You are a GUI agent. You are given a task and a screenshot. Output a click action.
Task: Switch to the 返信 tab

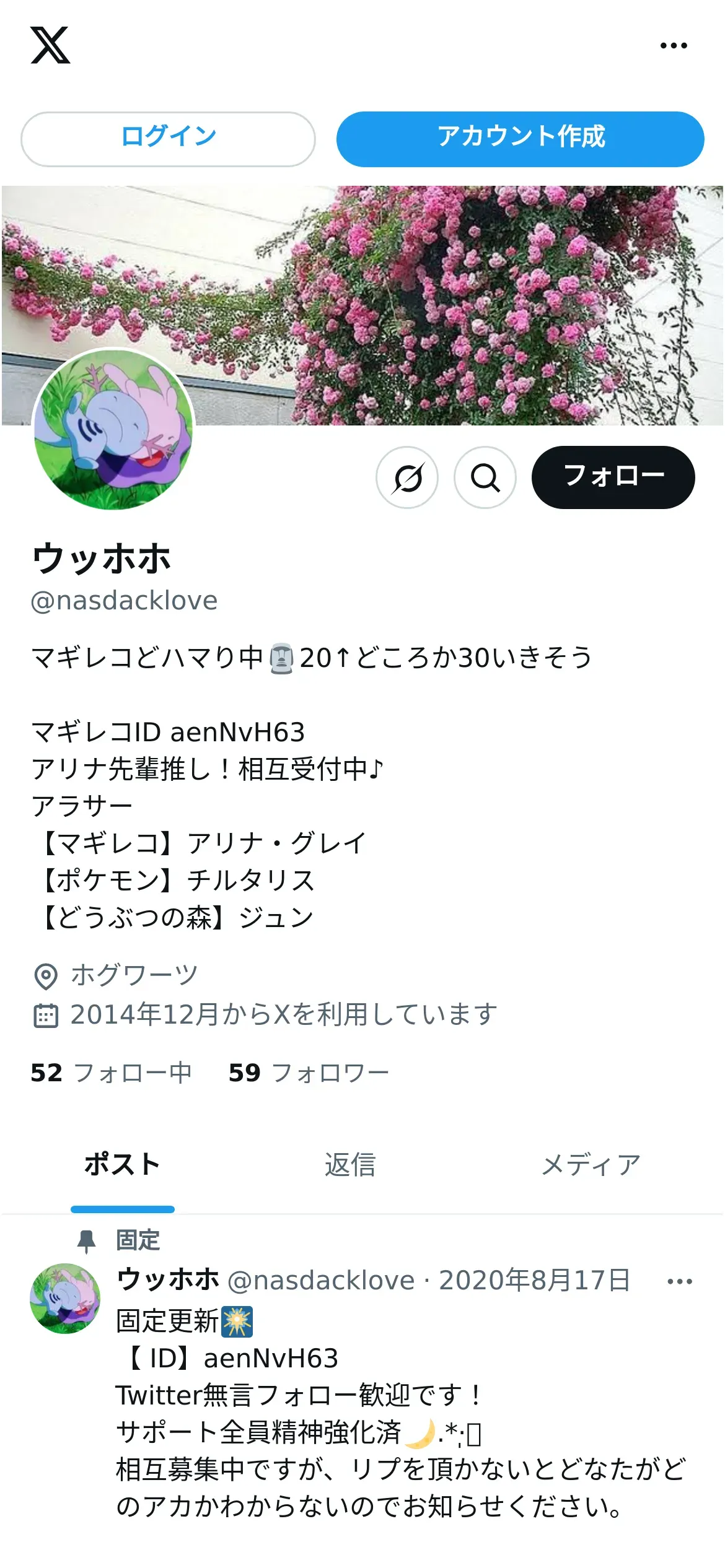pos(350,1165)
